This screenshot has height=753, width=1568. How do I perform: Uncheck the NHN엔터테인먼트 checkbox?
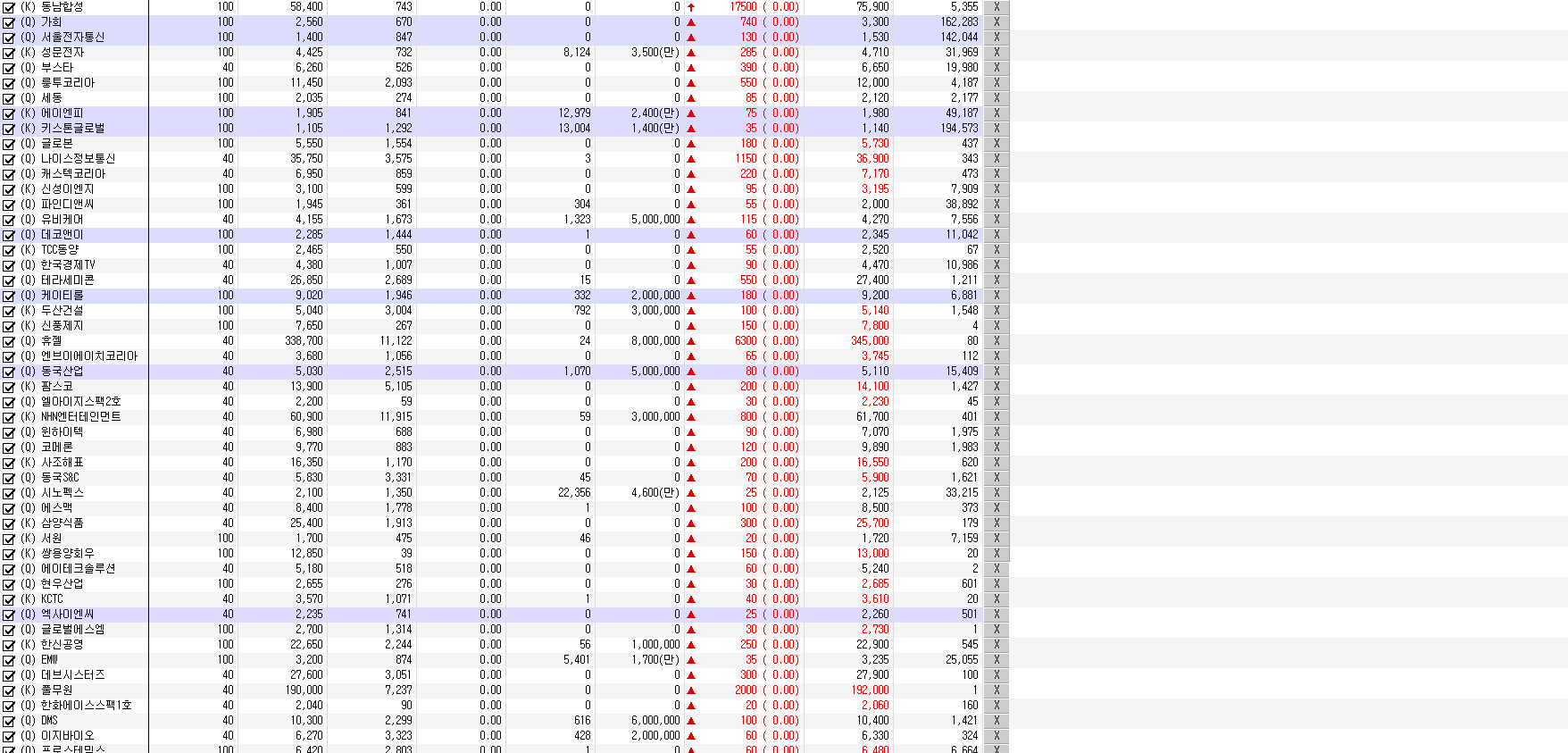tap(9, 417)
